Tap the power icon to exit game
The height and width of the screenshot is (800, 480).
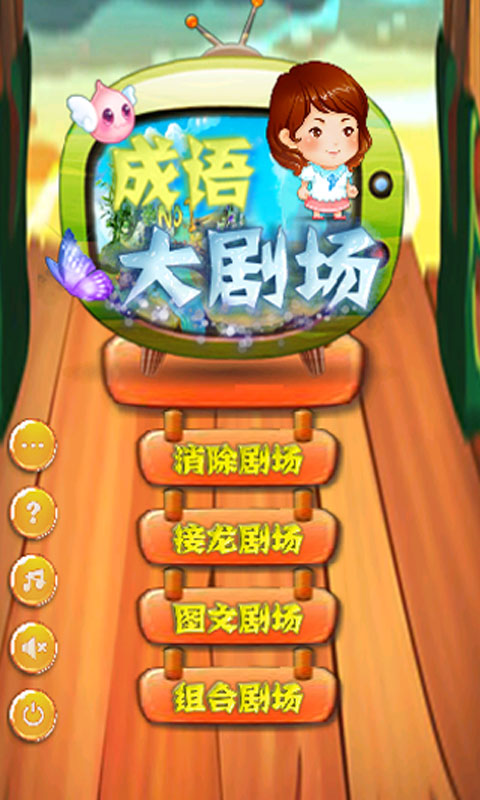33,715
